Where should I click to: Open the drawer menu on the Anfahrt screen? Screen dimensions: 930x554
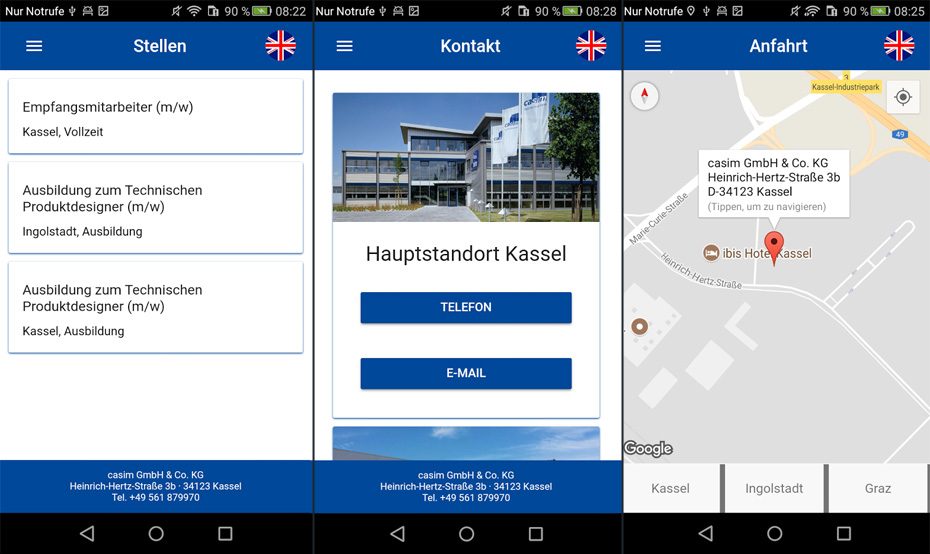653,46
